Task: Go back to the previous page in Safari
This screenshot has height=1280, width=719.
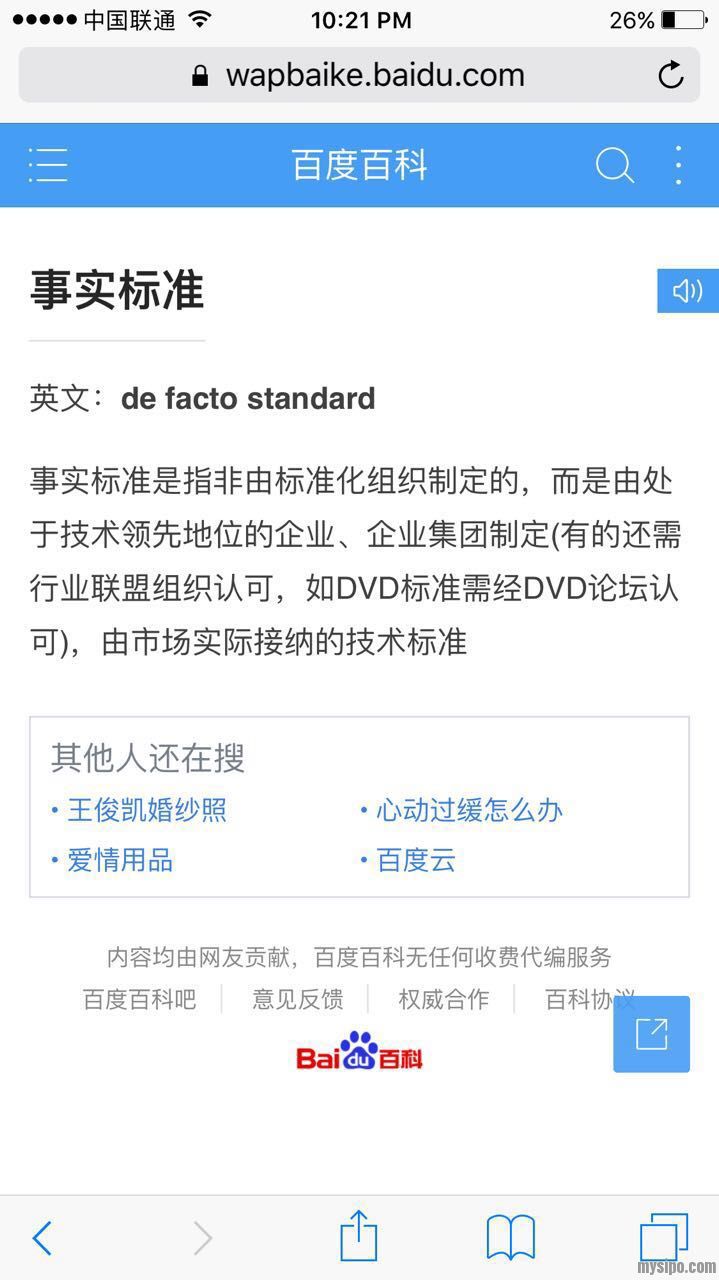Action: click(42, 1238)
